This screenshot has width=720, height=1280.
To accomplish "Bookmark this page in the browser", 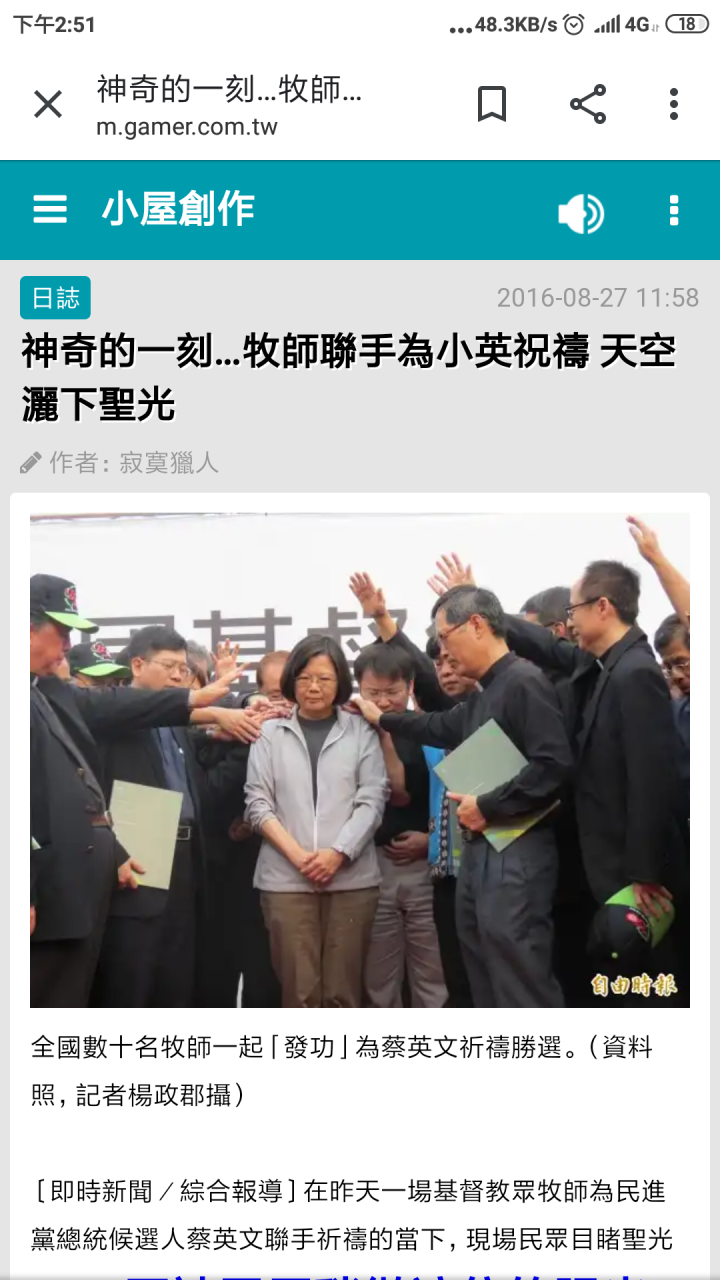I will 491,104.
